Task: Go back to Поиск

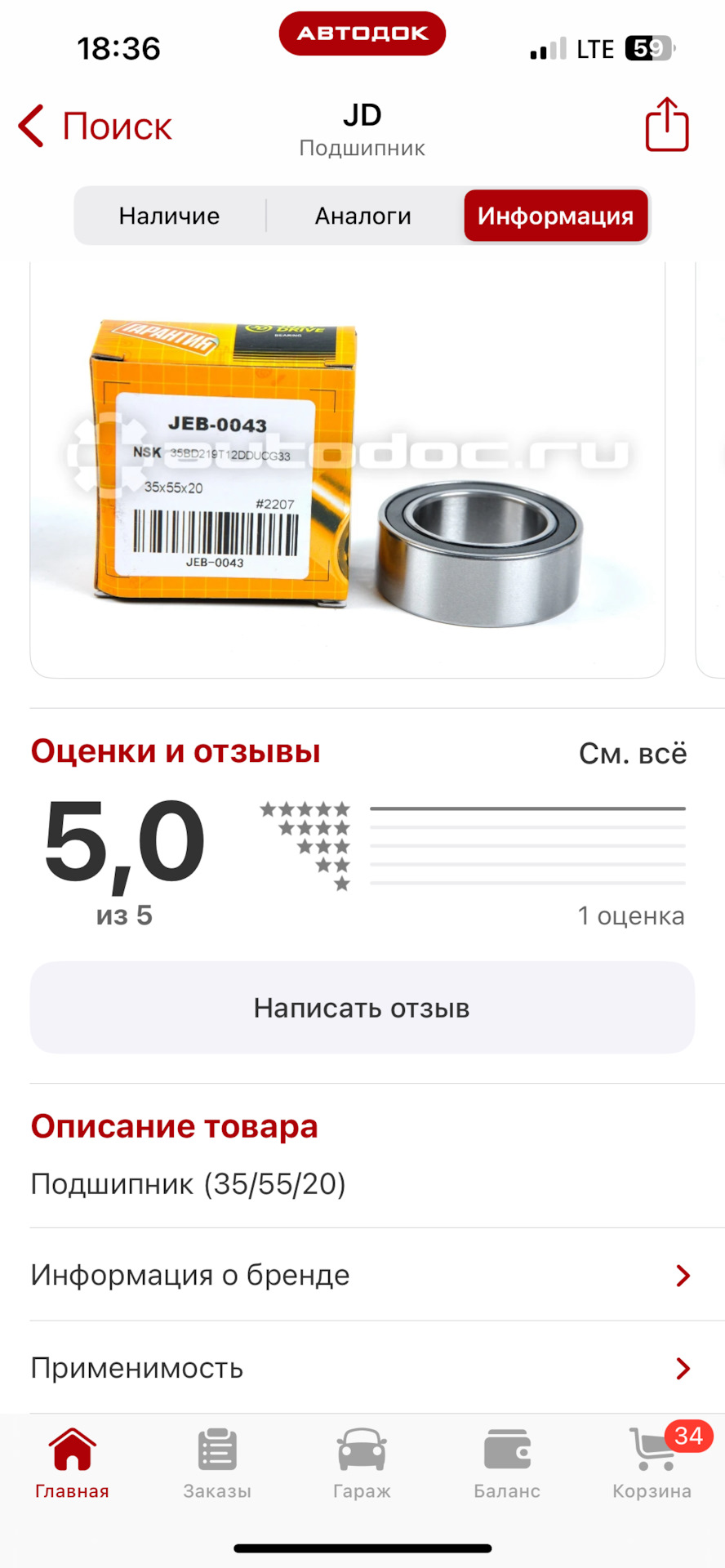Action: click(96, 127)
